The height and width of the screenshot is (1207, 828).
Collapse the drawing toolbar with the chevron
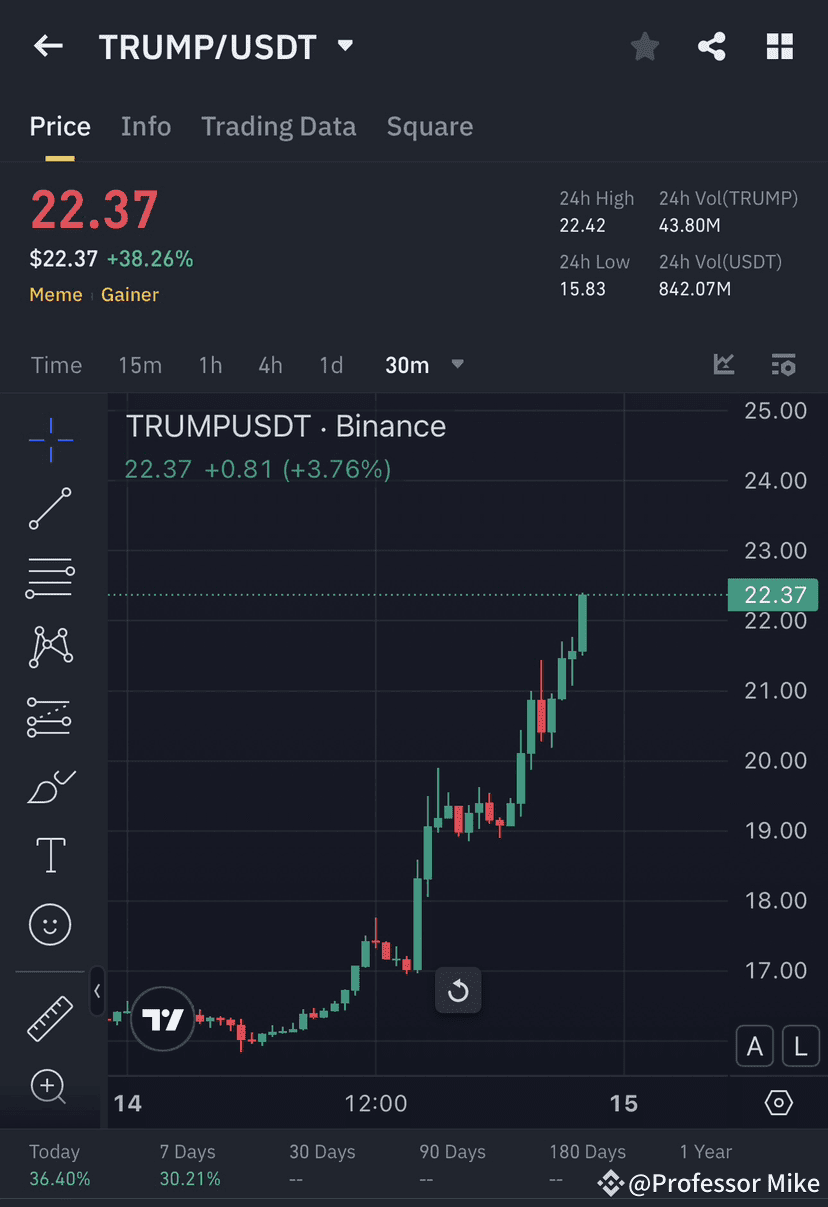click(x=97, y=992)
